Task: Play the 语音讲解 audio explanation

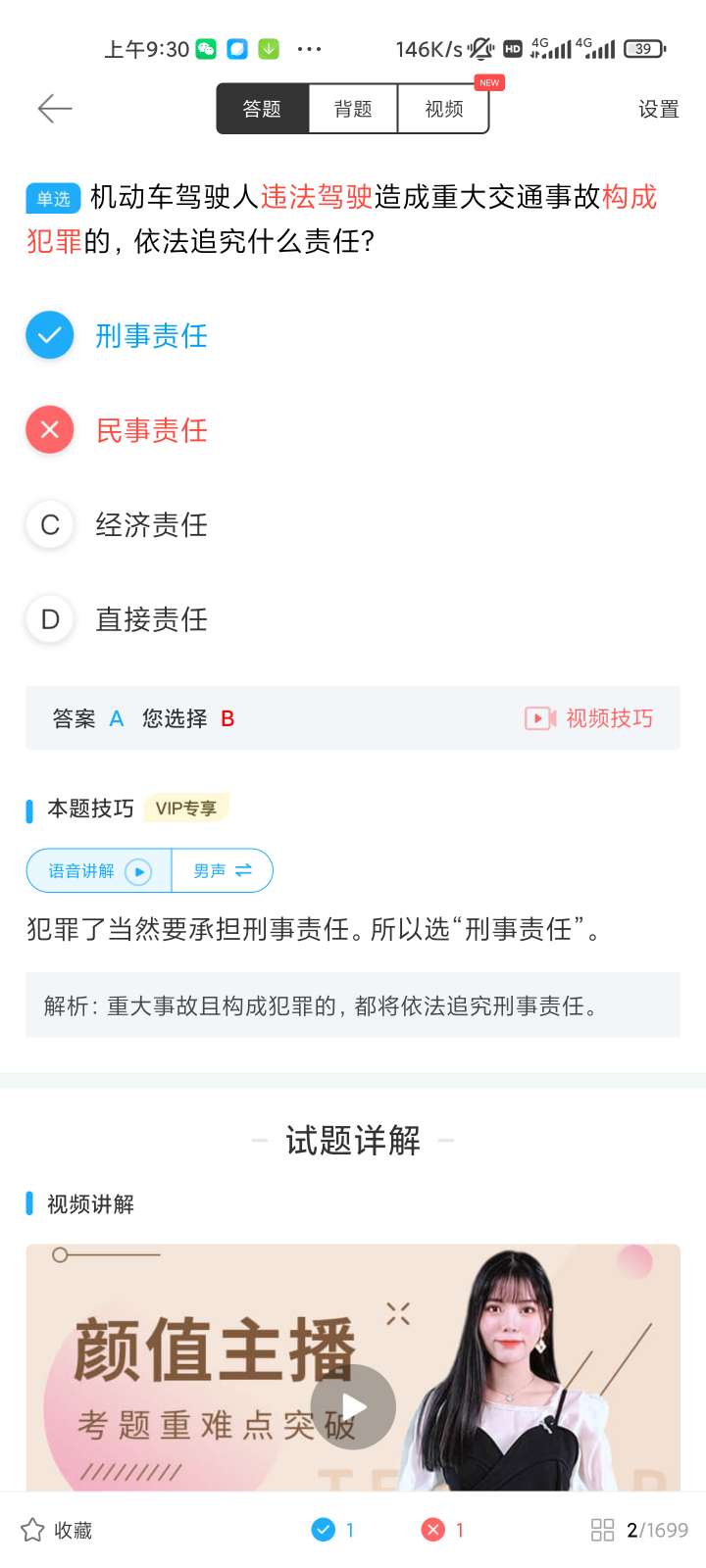Action: pos(100,870)
